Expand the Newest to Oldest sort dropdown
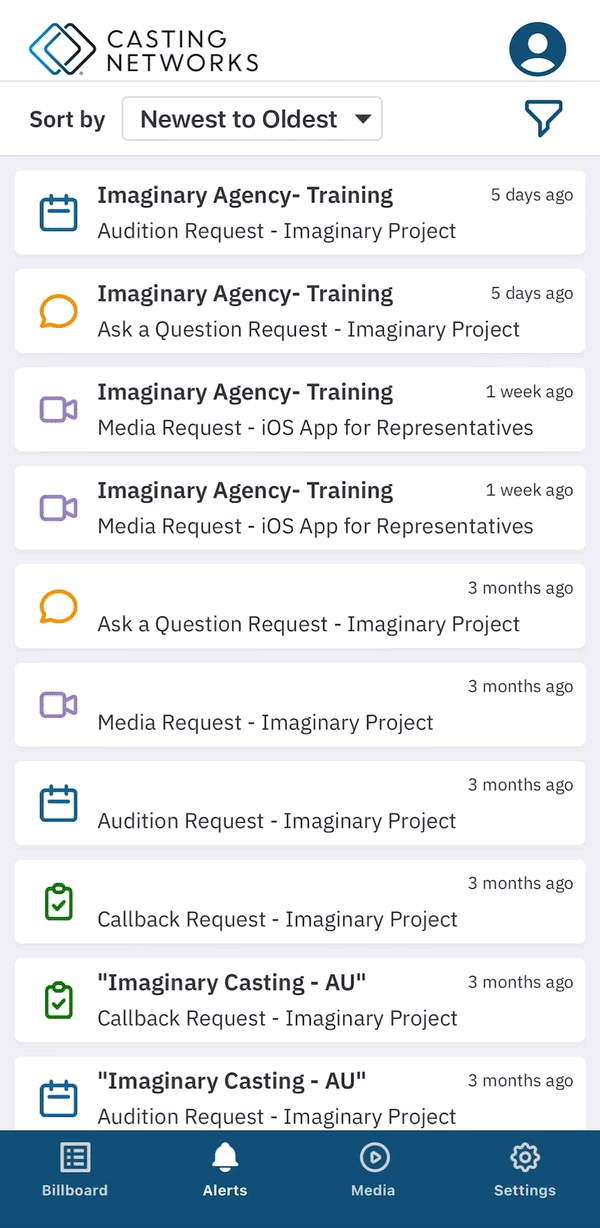 coord(252,119)
